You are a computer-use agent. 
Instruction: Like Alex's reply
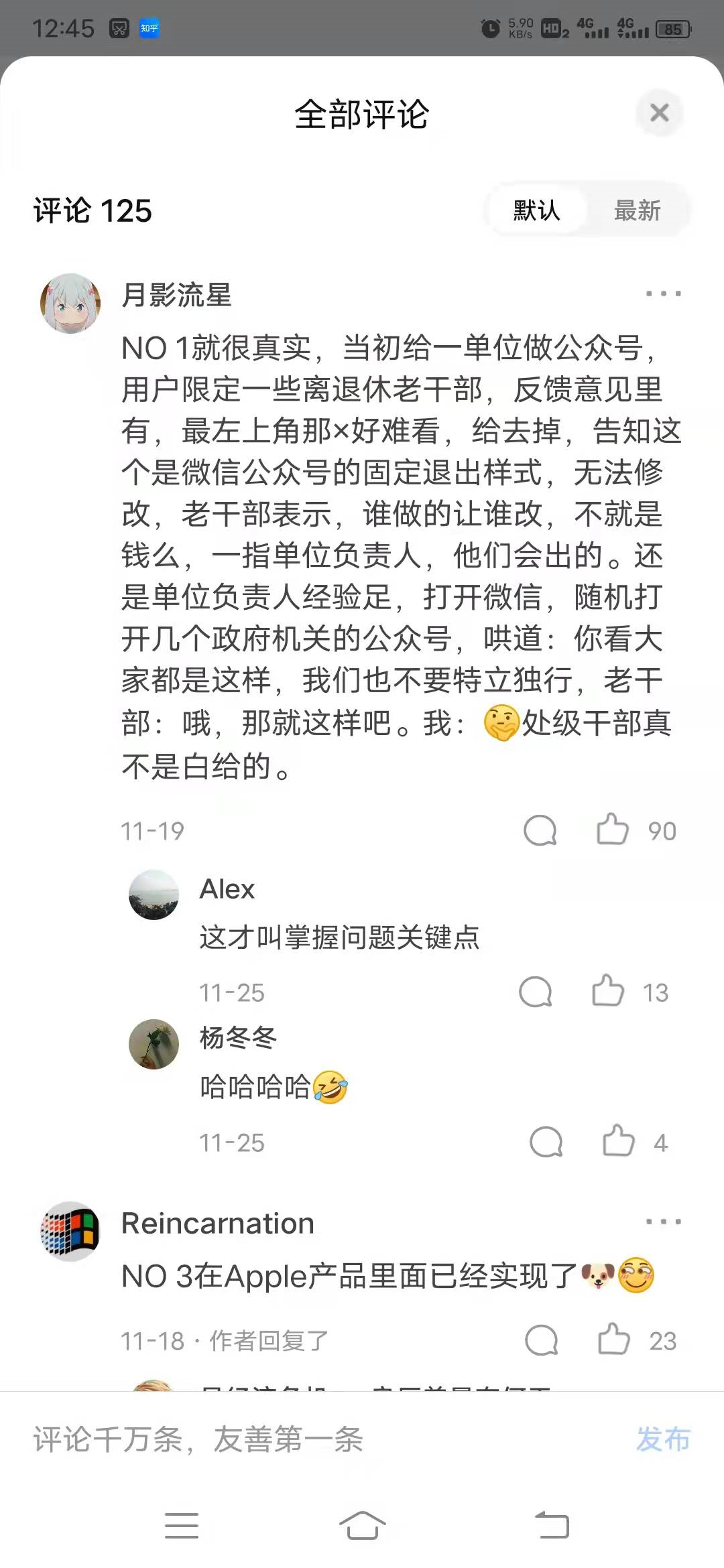coord(608,992)
